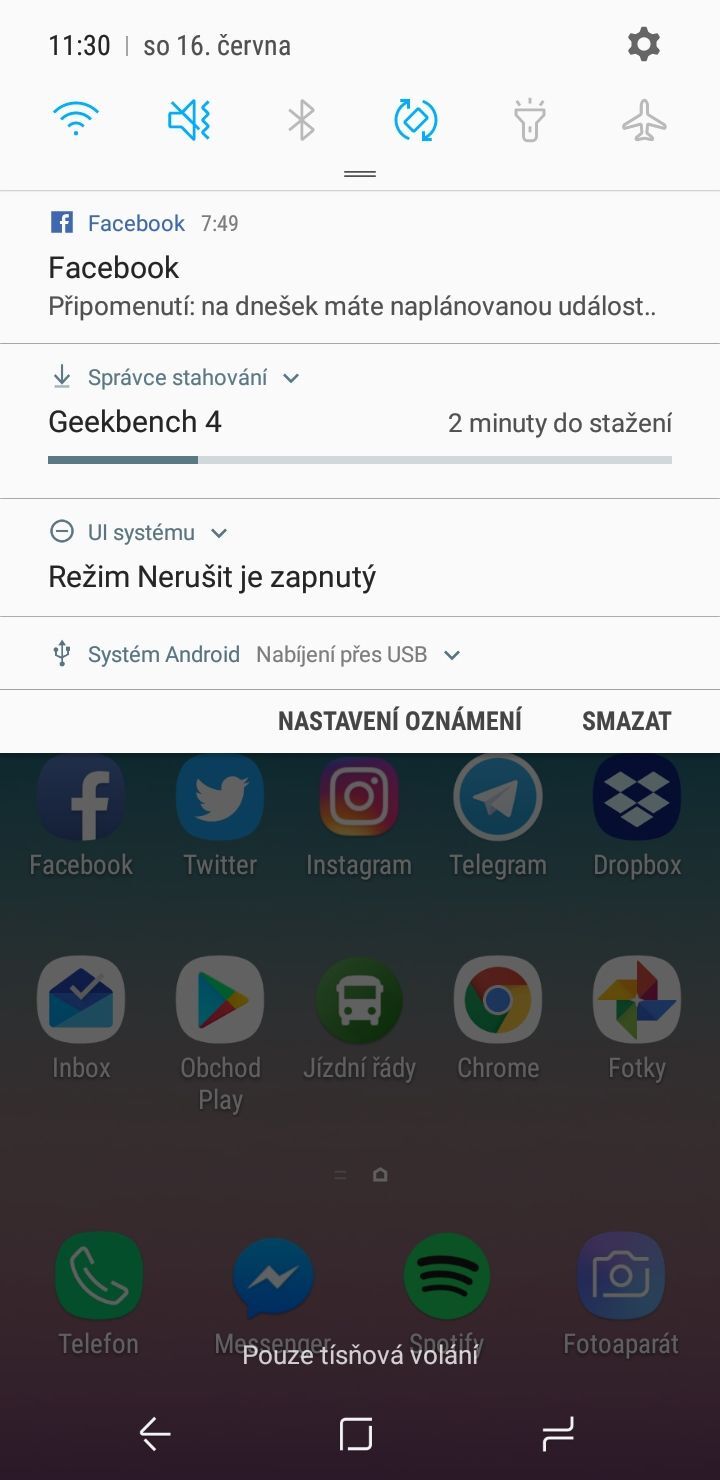Open the Dropbox app
Screen dimensions: 720x1480
[x=636, y=798]
